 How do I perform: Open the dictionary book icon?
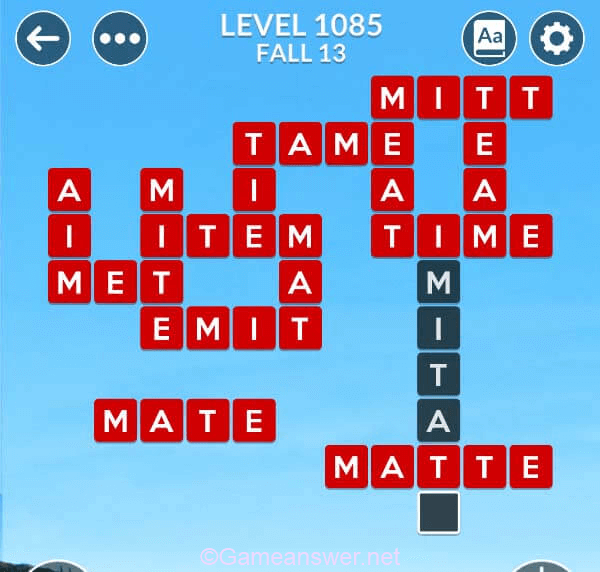click(x=489, y=38)
